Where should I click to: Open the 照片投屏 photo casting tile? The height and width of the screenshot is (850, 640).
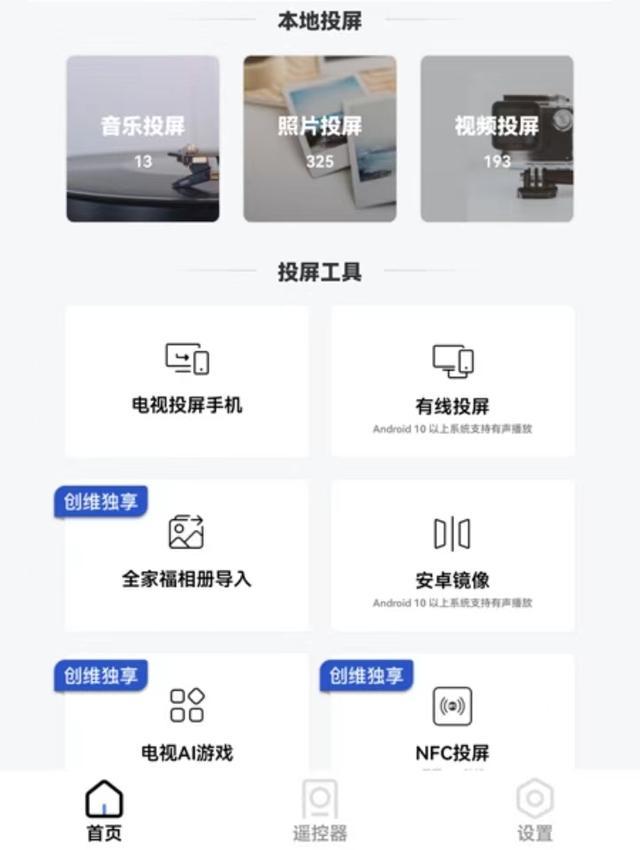click(320, 139)
